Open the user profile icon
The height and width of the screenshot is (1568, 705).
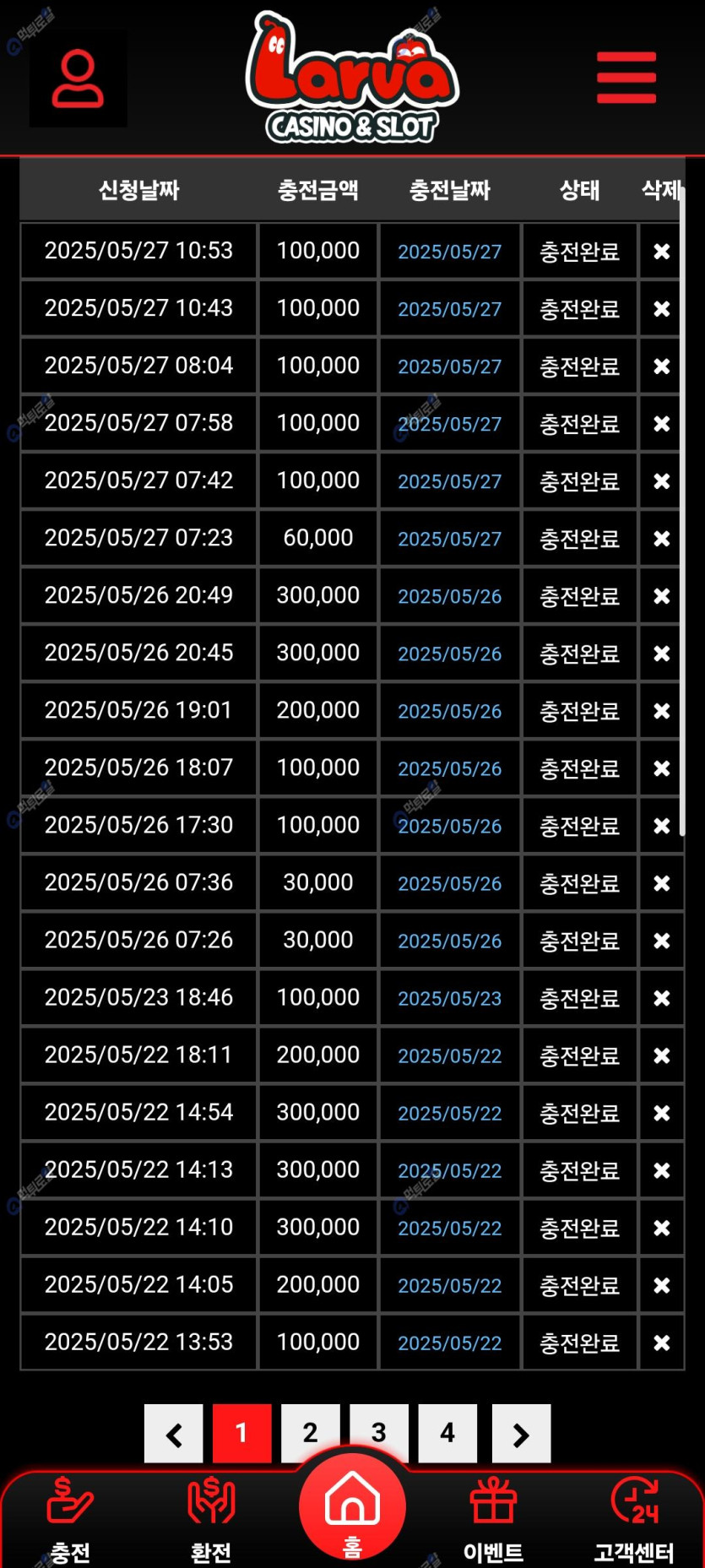pyautogui.click(x=78, y=79)
